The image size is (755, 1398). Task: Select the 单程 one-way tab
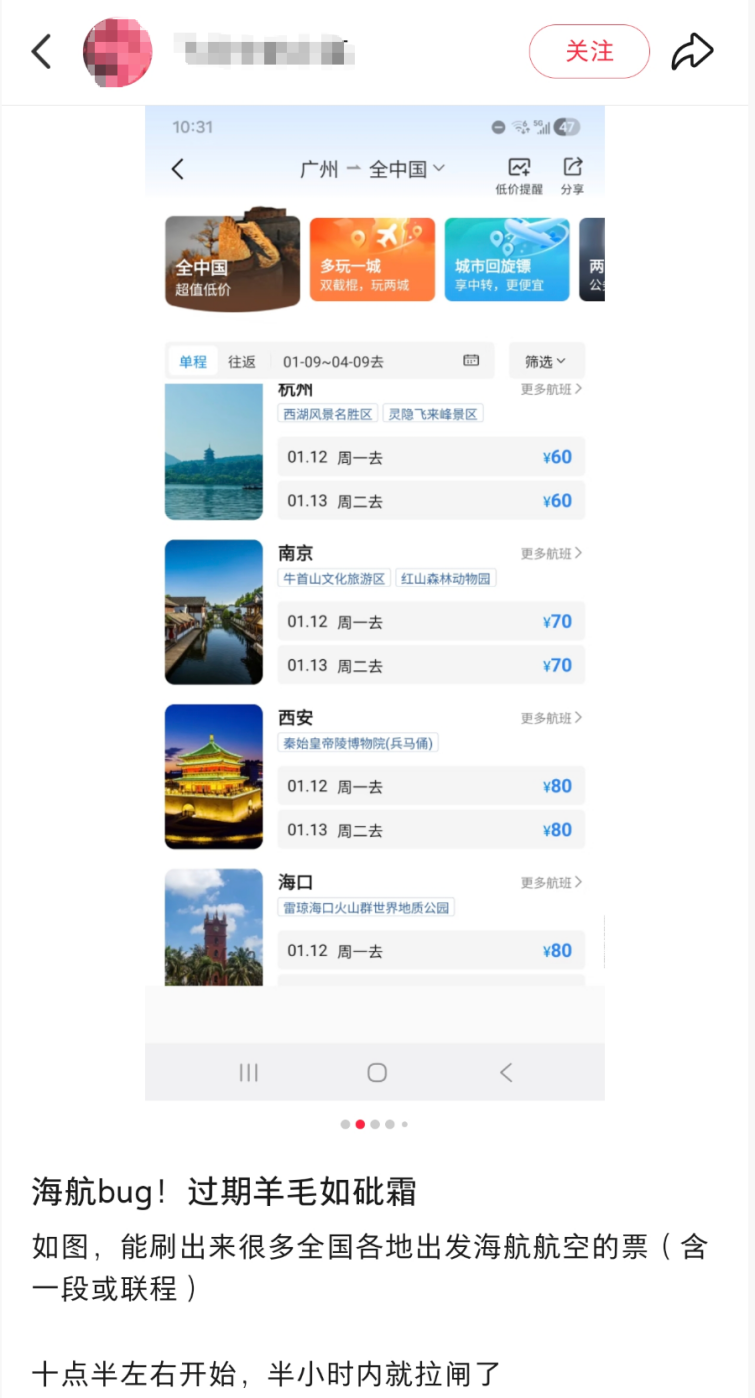coord(191,361)
